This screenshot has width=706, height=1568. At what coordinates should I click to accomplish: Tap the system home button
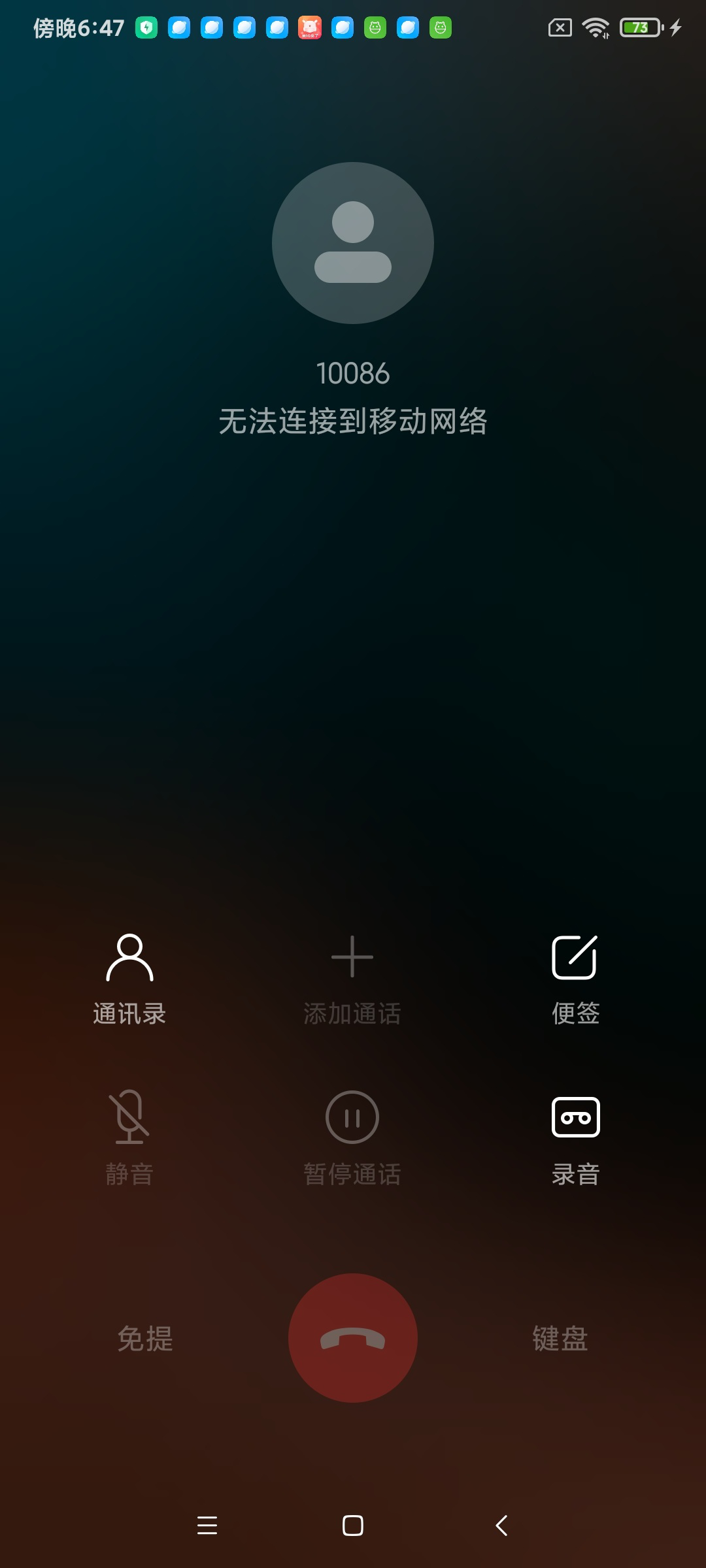pyautogui.click(x=353, y=1526)
